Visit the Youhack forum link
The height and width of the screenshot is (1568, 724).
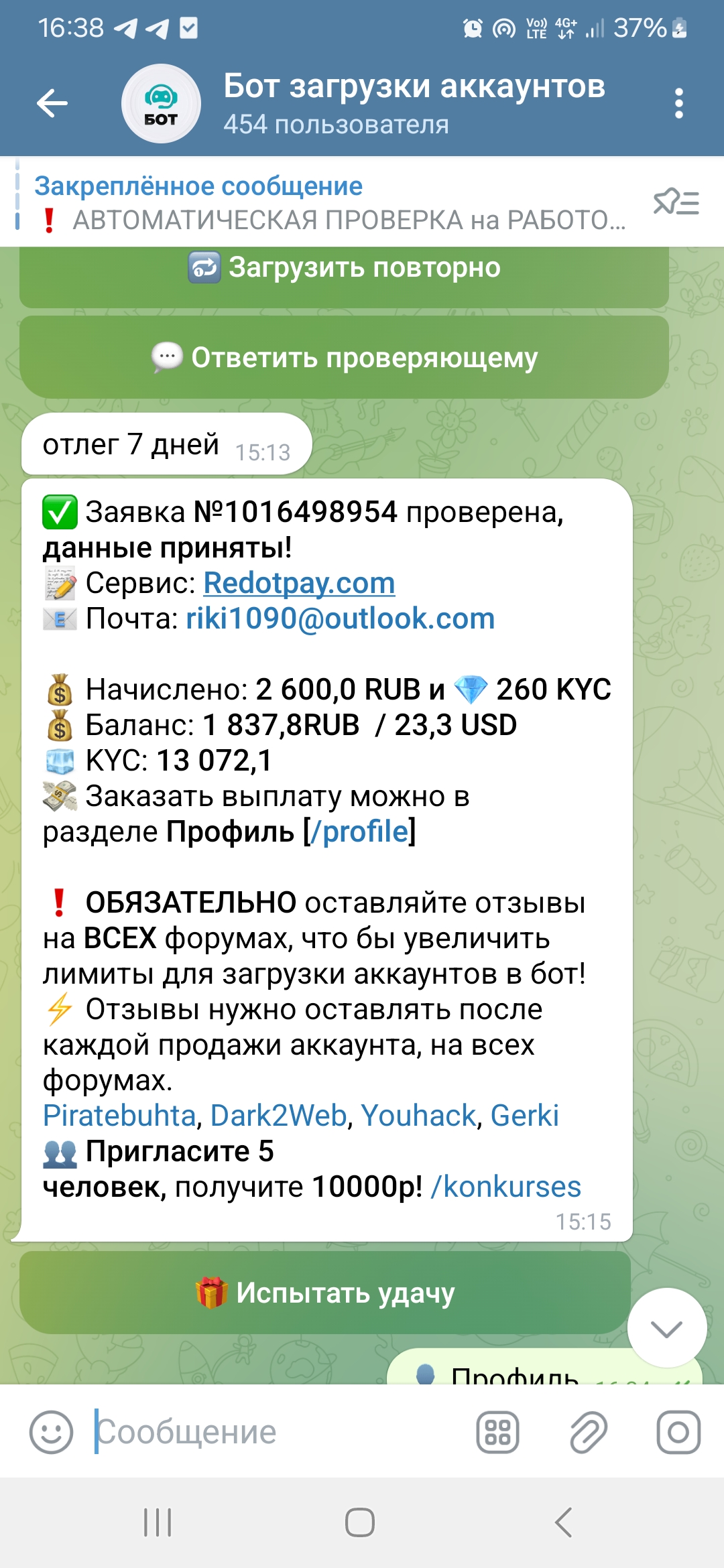click(x=418, y=1116)
